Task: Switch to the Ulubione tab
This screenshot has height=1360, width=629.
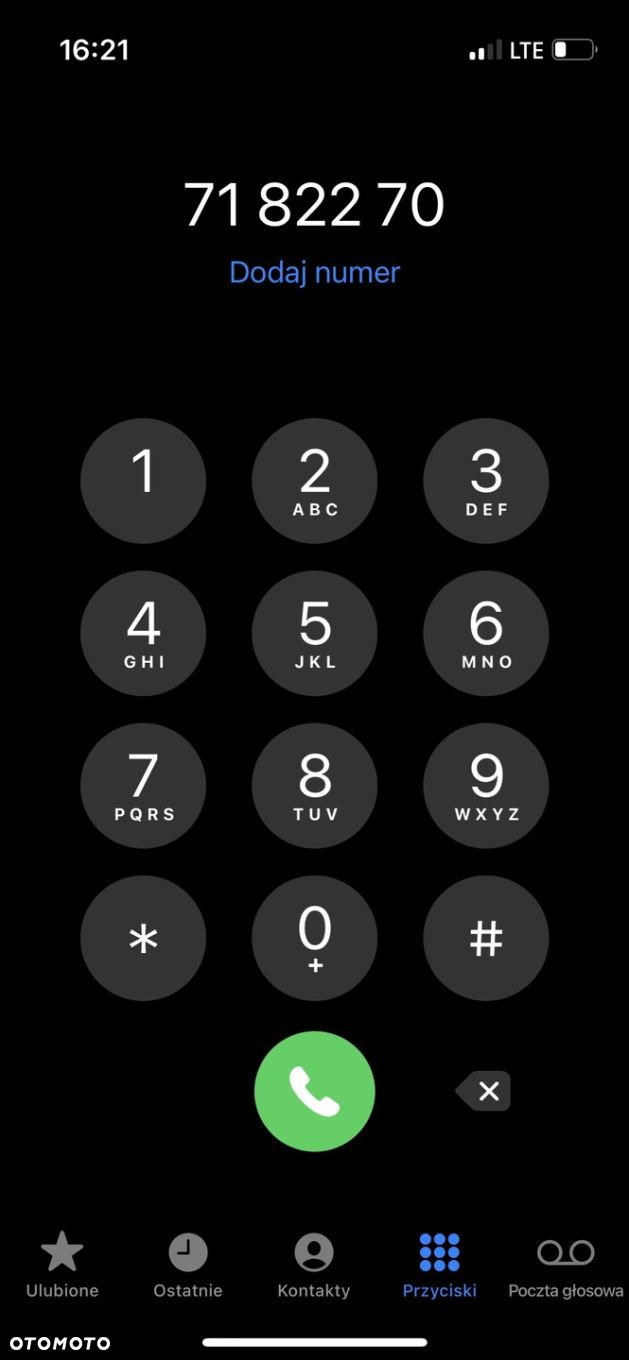Action: 62,1265
